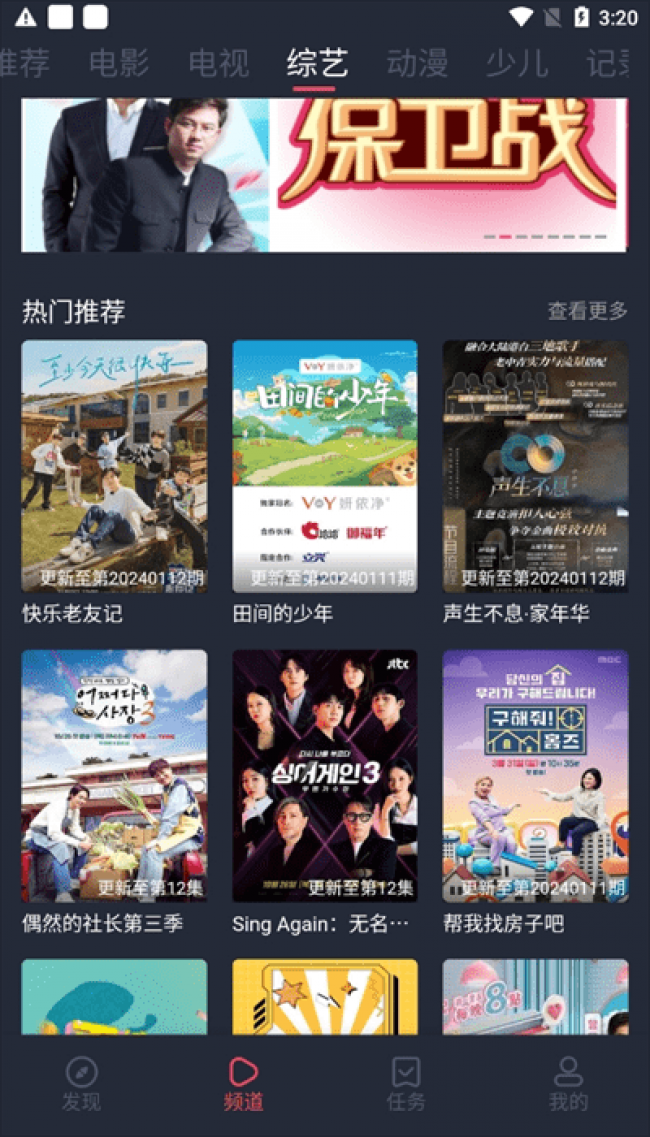The image size is (650, 1137).
Task: Select the 频道 bottom tab
Action: (x=244, y=1084)
